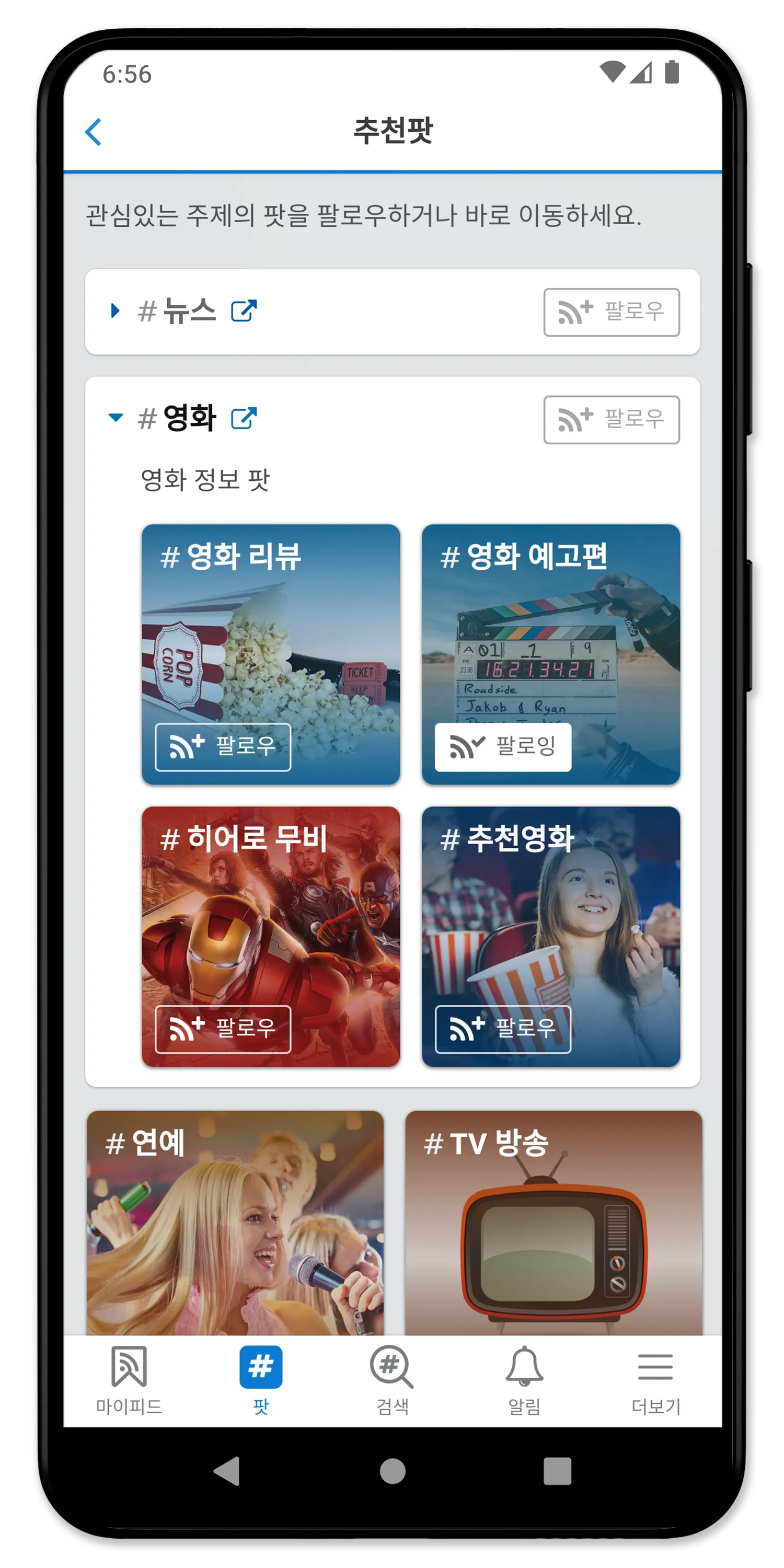Open the #TV 방송 card

coord(554,1224)
